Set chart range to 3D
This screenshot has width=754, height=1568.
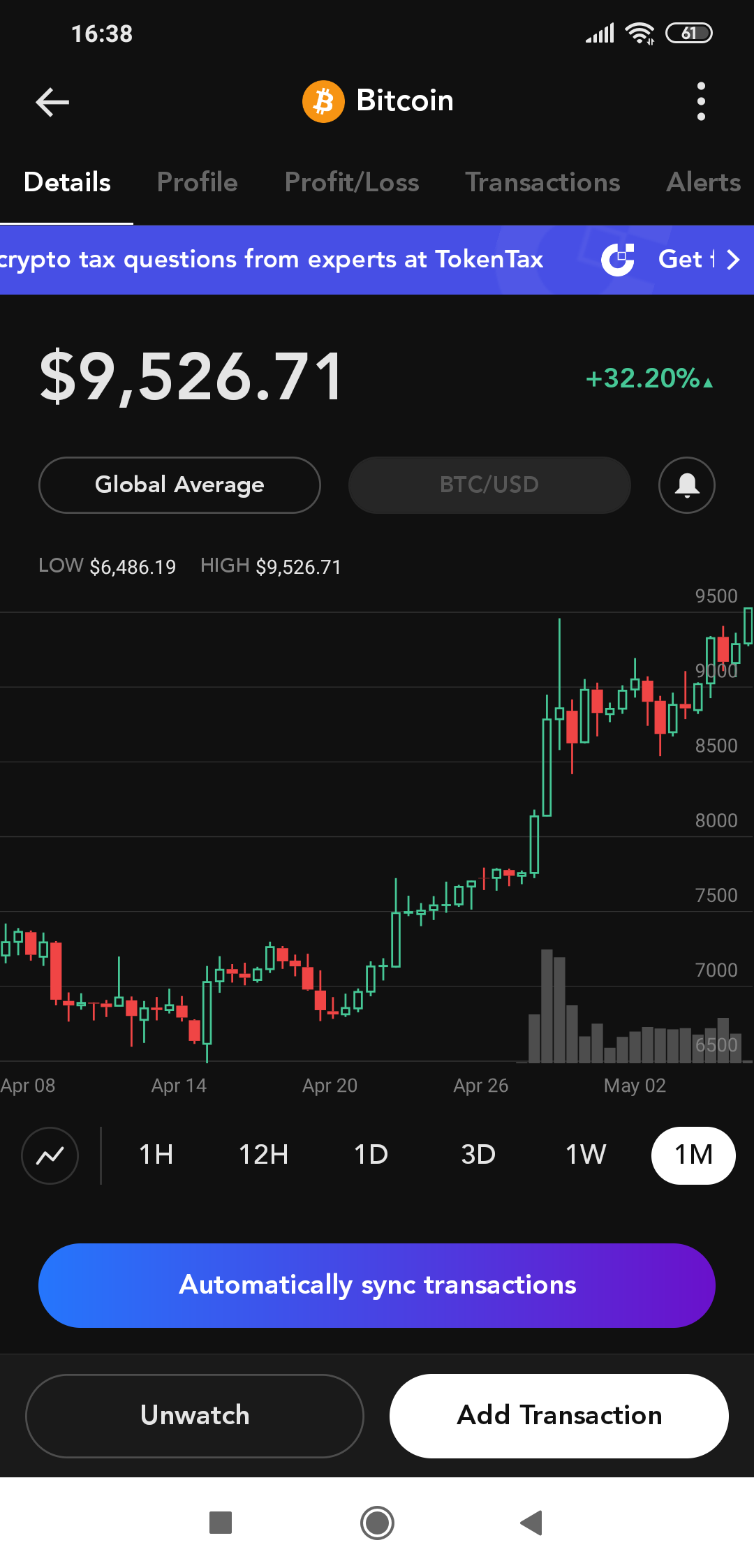[x=478, y=1155]
